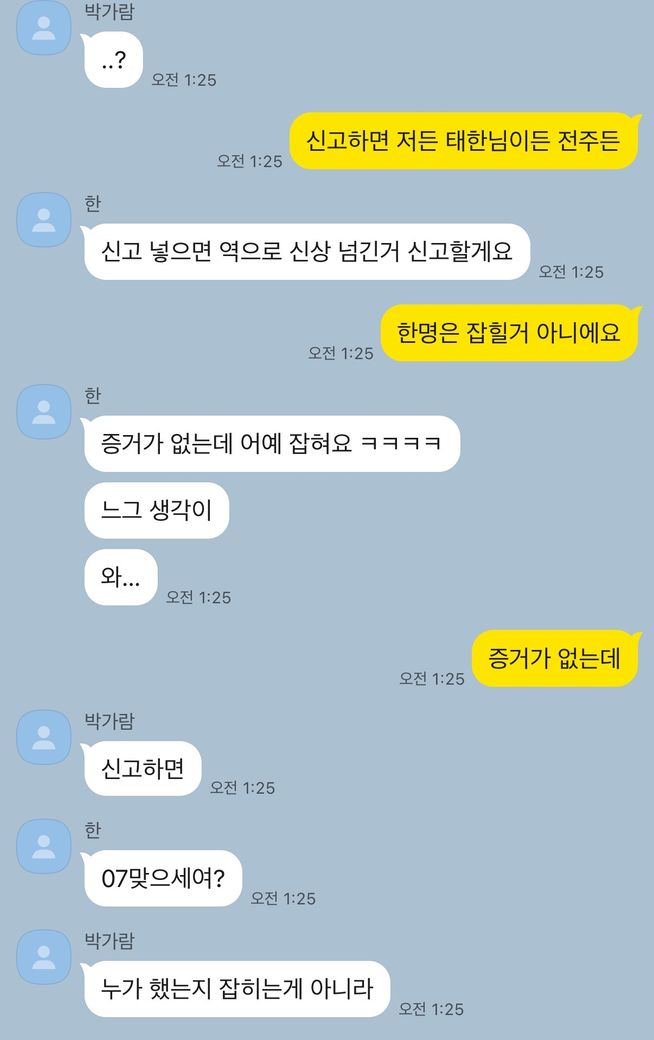Open 박가람's avatar by '누가 했는지 잡히는게 아니라'
The height and width of the screenshot is (1040, 654).
(x=44, y=956)
